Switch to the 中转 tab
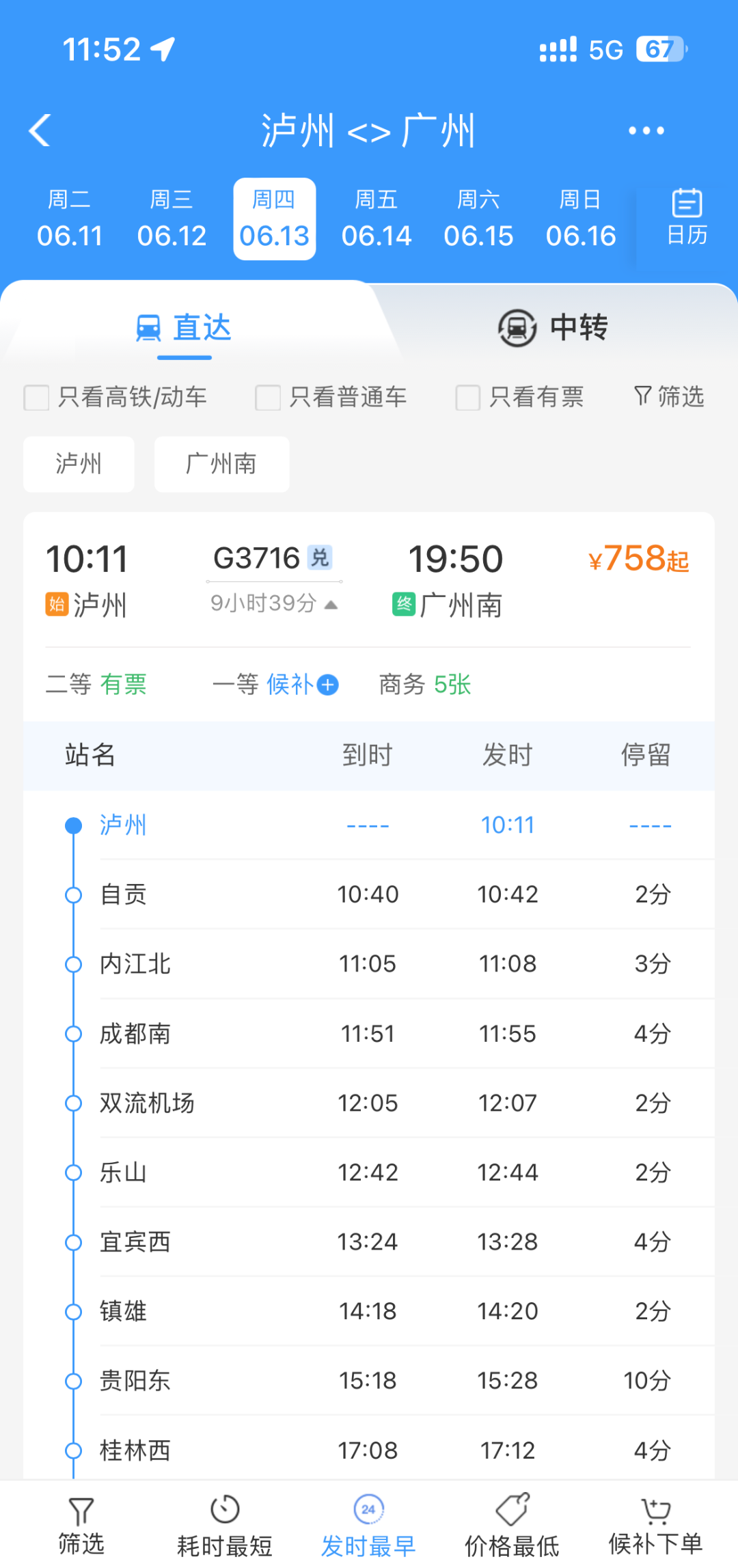The width and height of the screenshot is (738, 1568). pos(553,328)
